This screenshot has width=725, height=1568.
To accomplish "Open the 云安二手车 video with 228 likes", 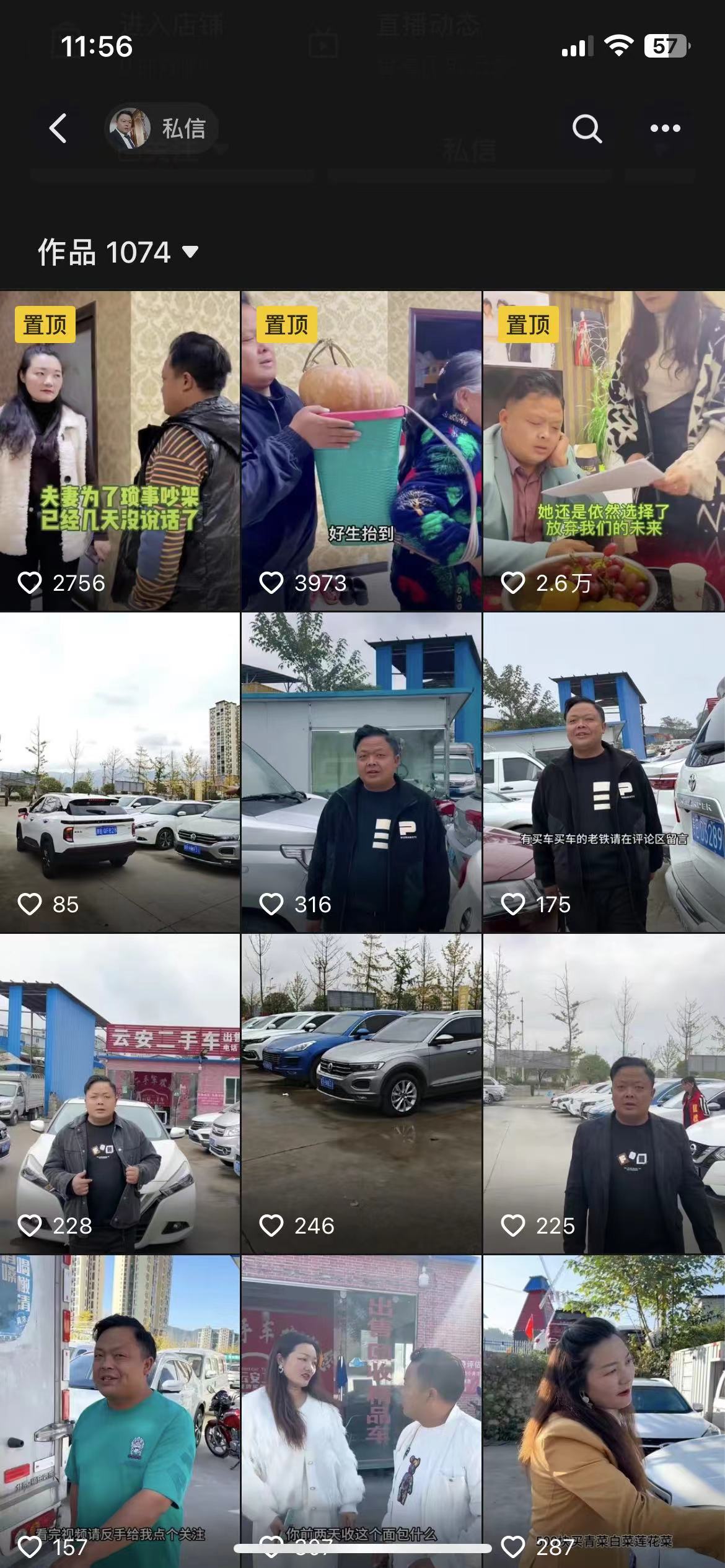I will point(120,1094).
